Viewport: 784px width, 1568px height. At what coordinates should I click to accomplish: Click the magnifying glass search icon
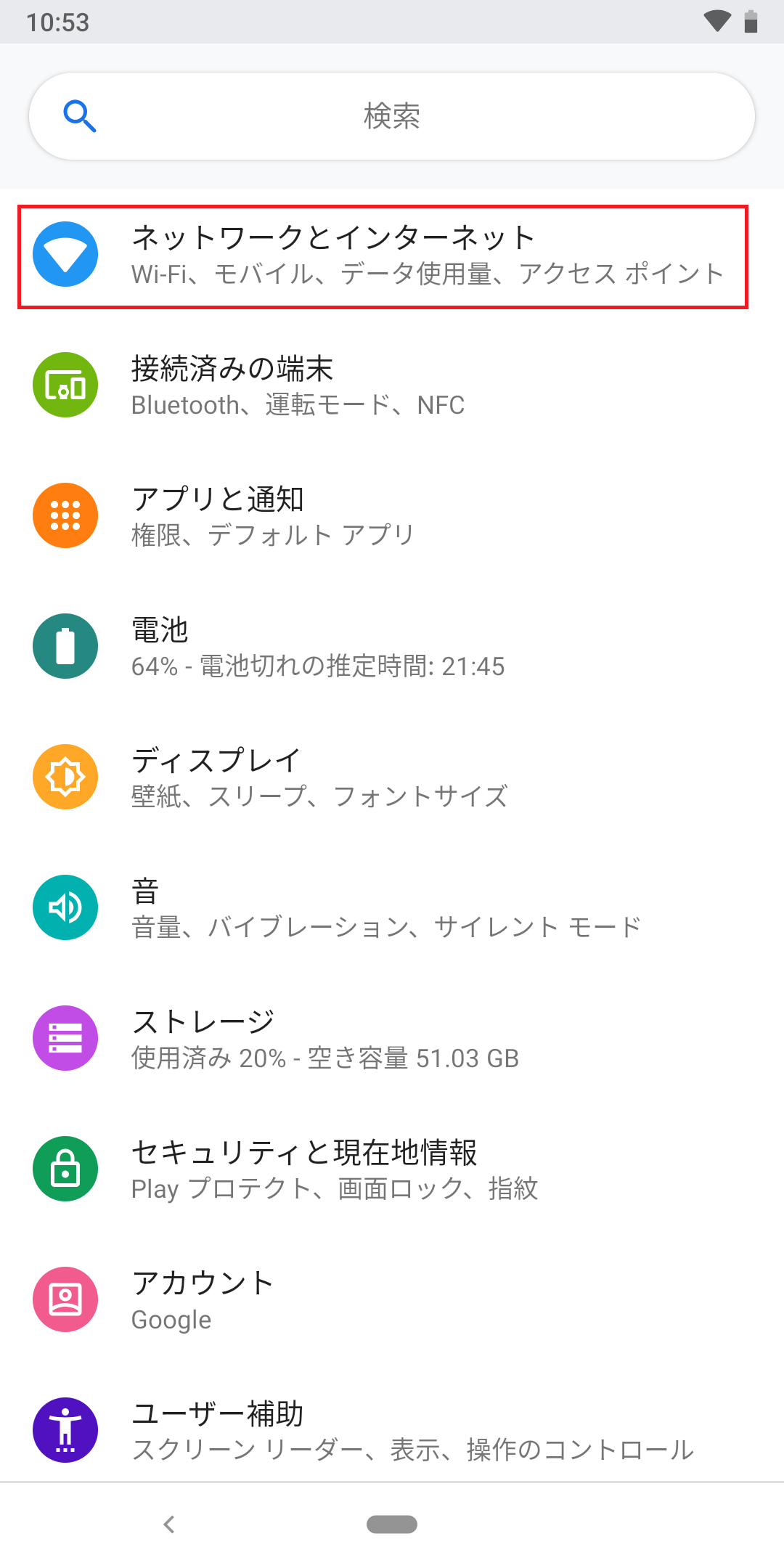coord(80,115)
